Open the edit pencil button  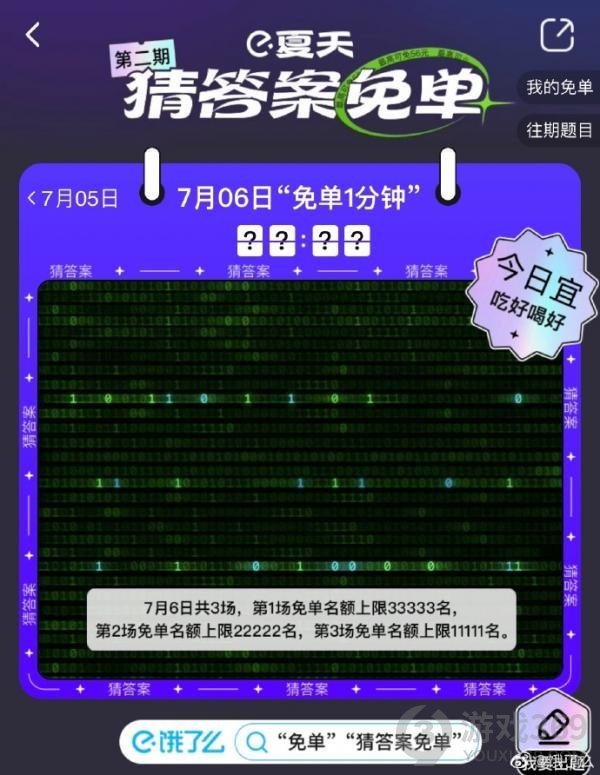point(560,727)
